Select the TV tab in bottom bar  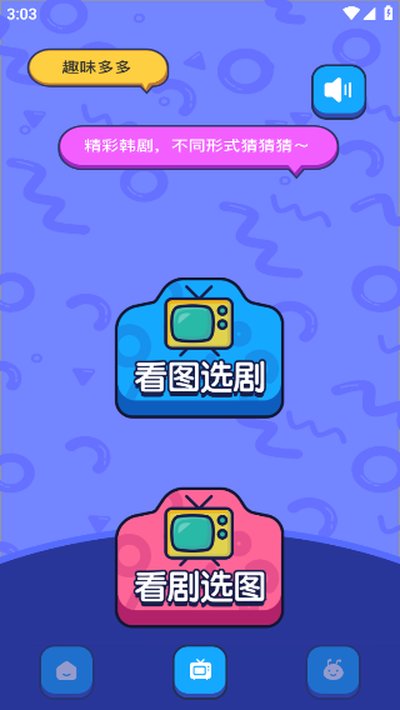200,672
